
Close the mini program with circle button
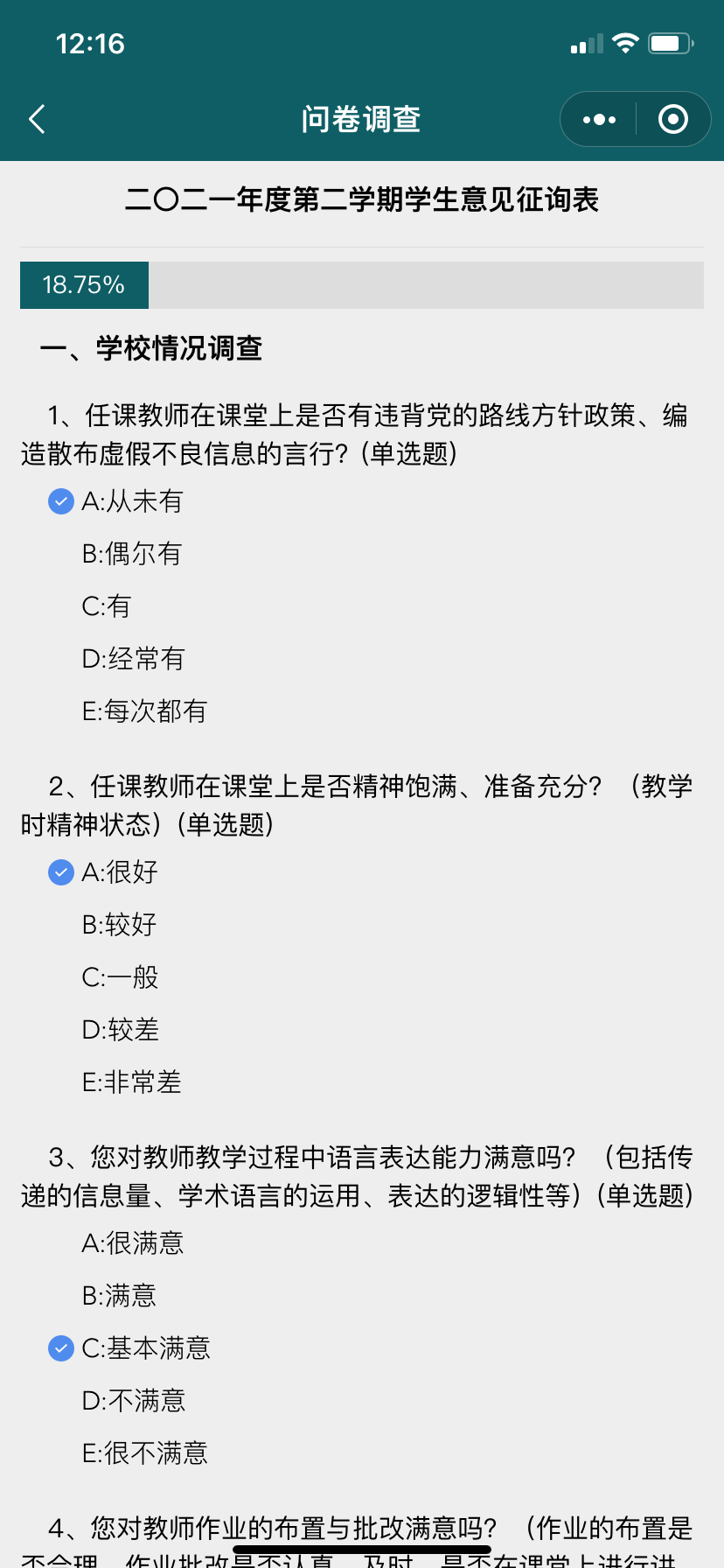click(x=672, y=119)
